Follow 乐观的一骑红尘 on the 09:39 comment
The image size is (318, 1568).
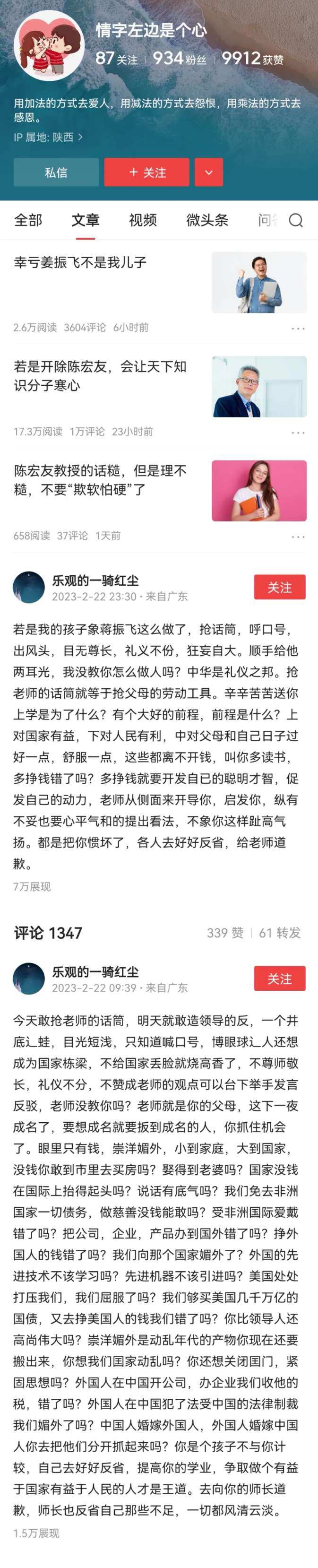click(x=279, y=979)
